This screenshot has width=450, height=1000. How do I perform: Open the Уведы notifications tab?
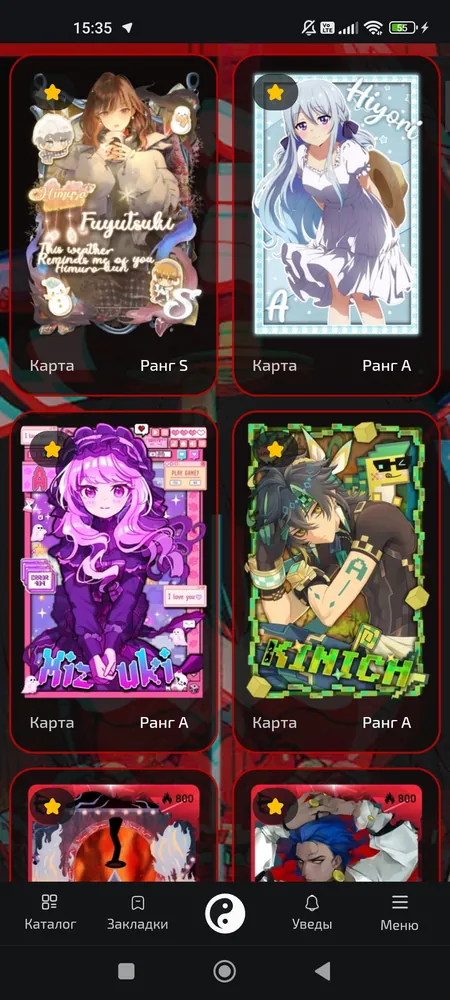312,913
